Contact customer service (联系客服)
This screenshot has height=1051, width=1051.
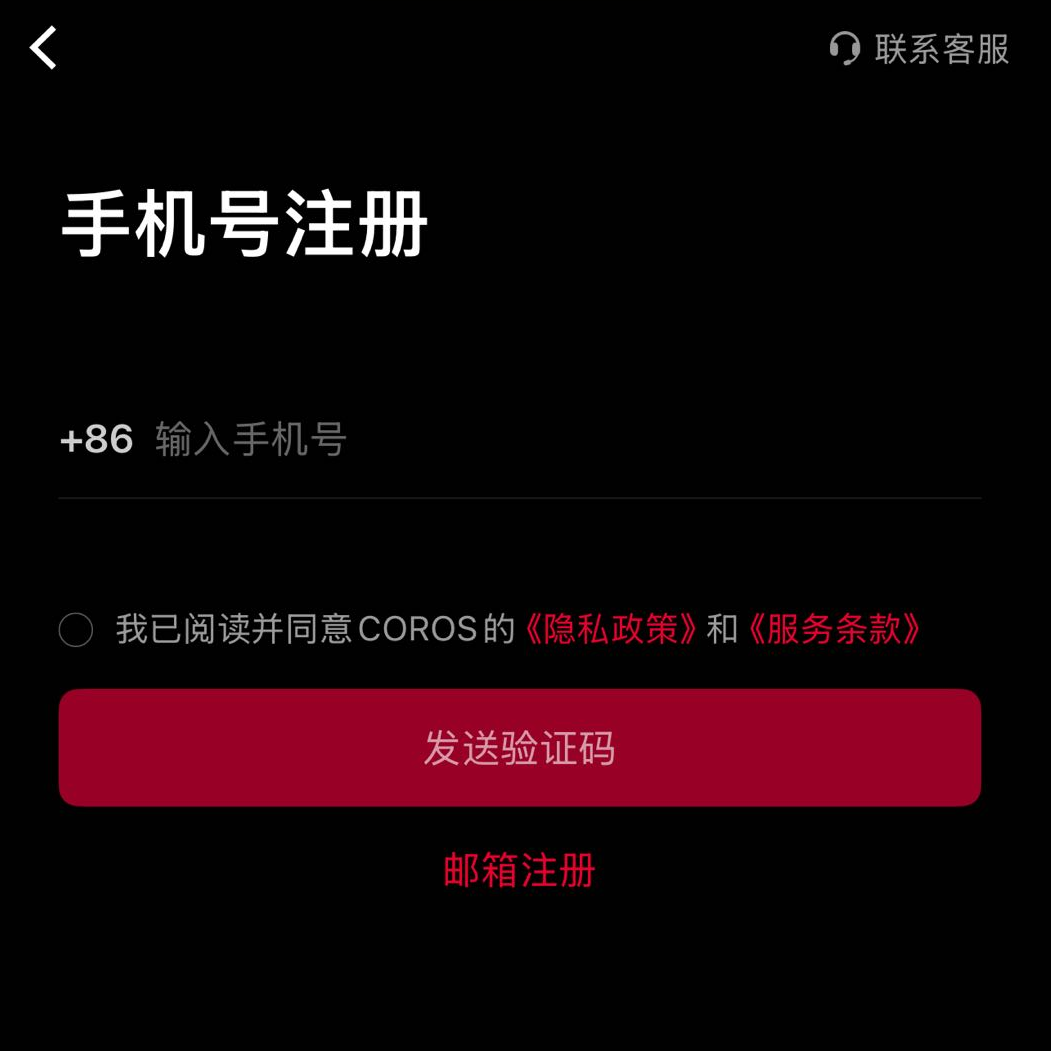coord(920,49)
